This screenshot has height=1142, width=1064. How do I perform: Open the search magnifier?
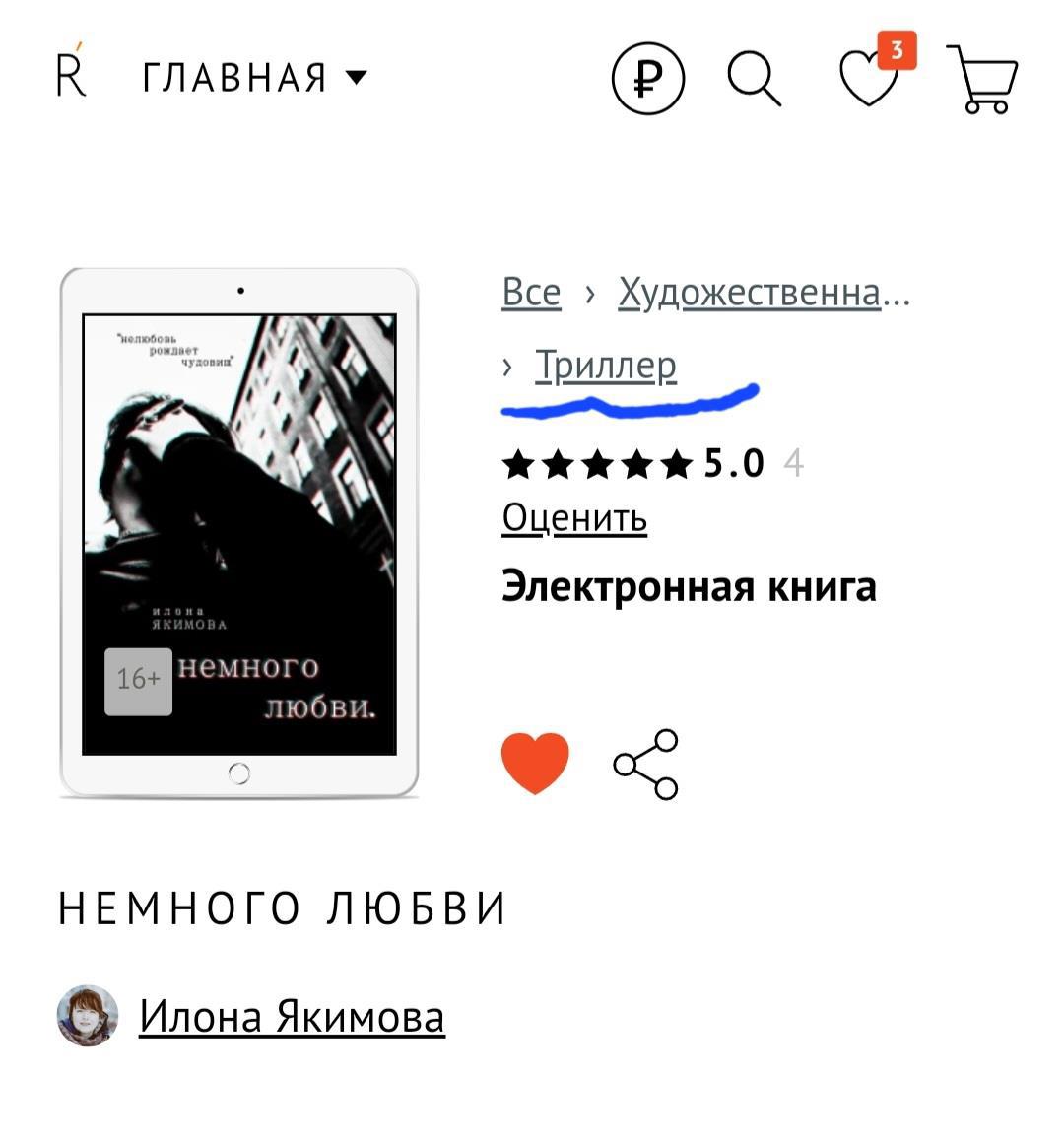(x=755, y=77)
